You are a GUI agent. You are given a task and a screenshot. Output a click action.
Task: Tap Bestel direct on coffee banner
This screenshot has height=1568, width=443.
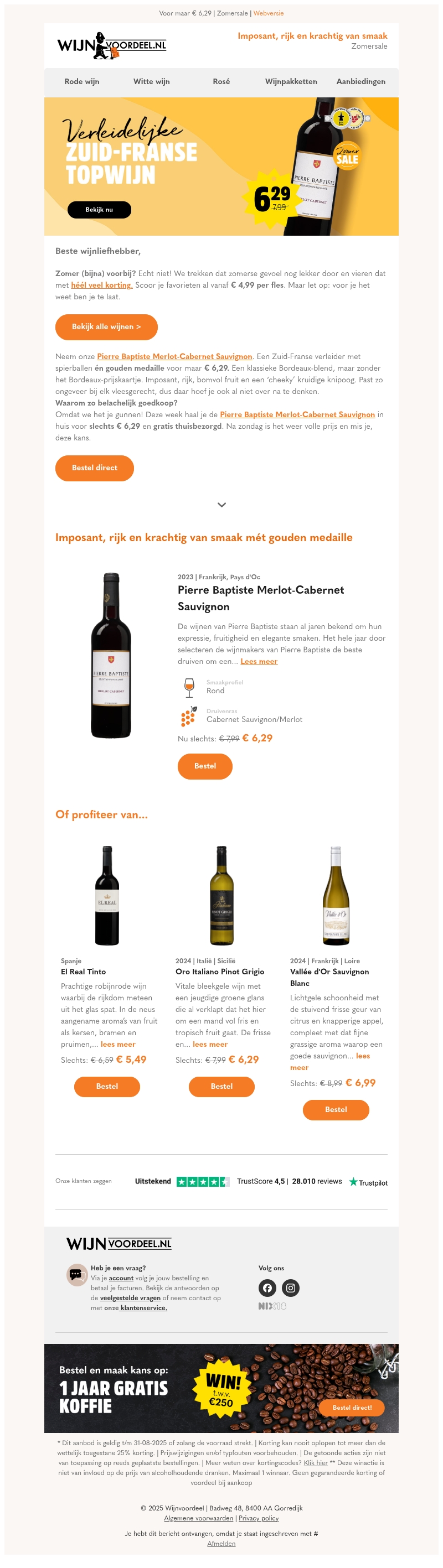click(x=352, y=1408)
